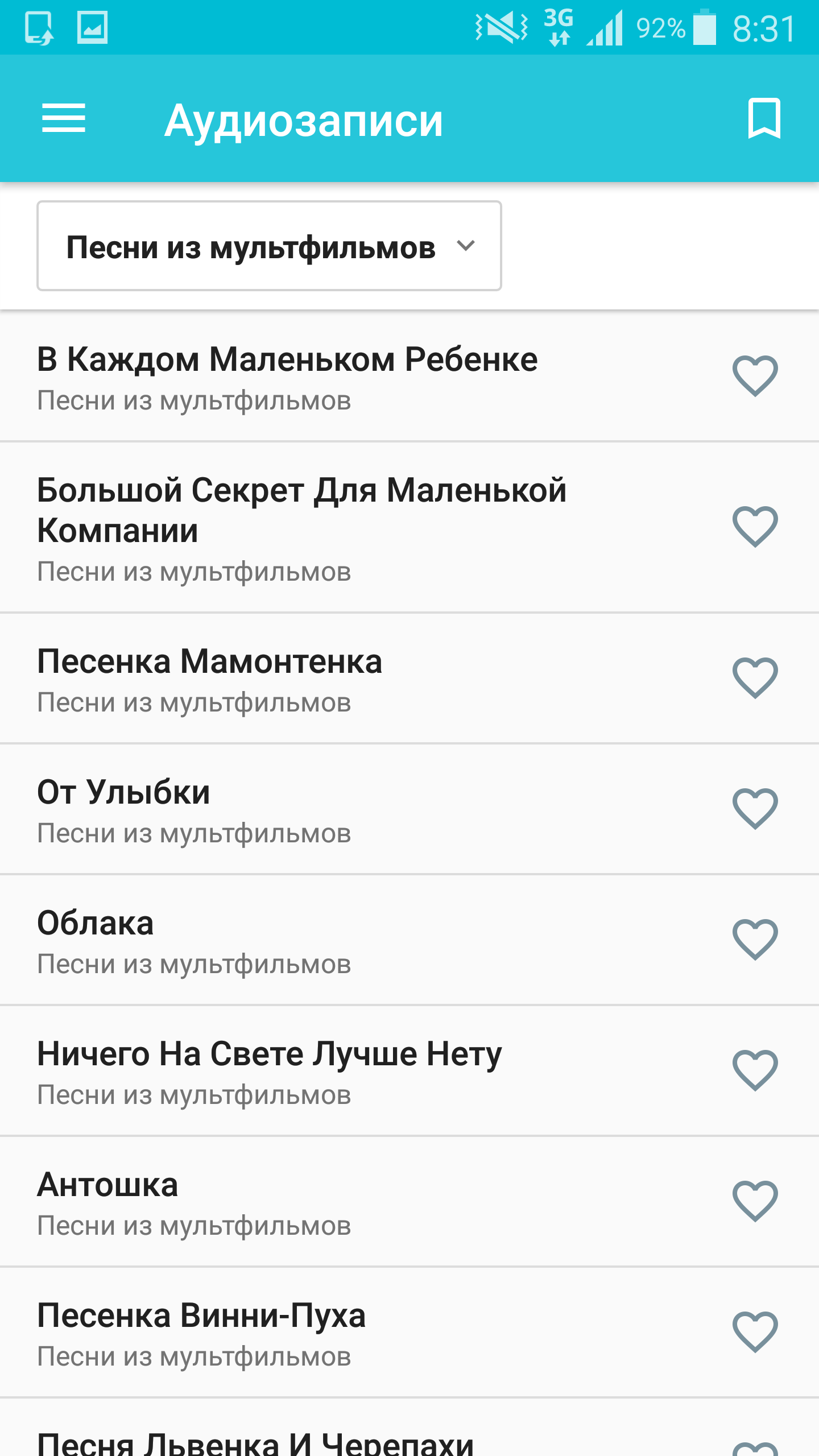
Task: Like the song Облака
Action: tap(755, 940)
